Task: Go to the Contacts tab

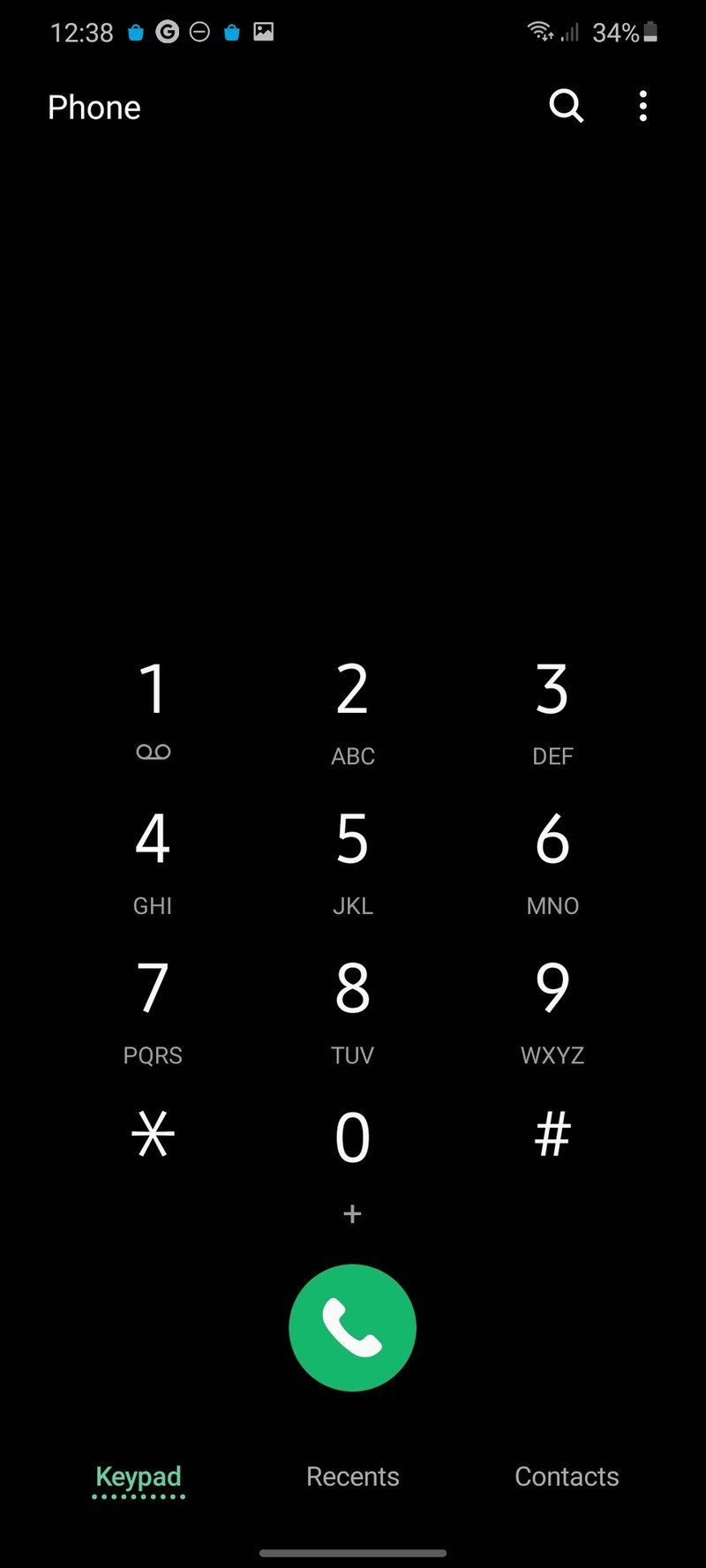Action: [567, 1477]
